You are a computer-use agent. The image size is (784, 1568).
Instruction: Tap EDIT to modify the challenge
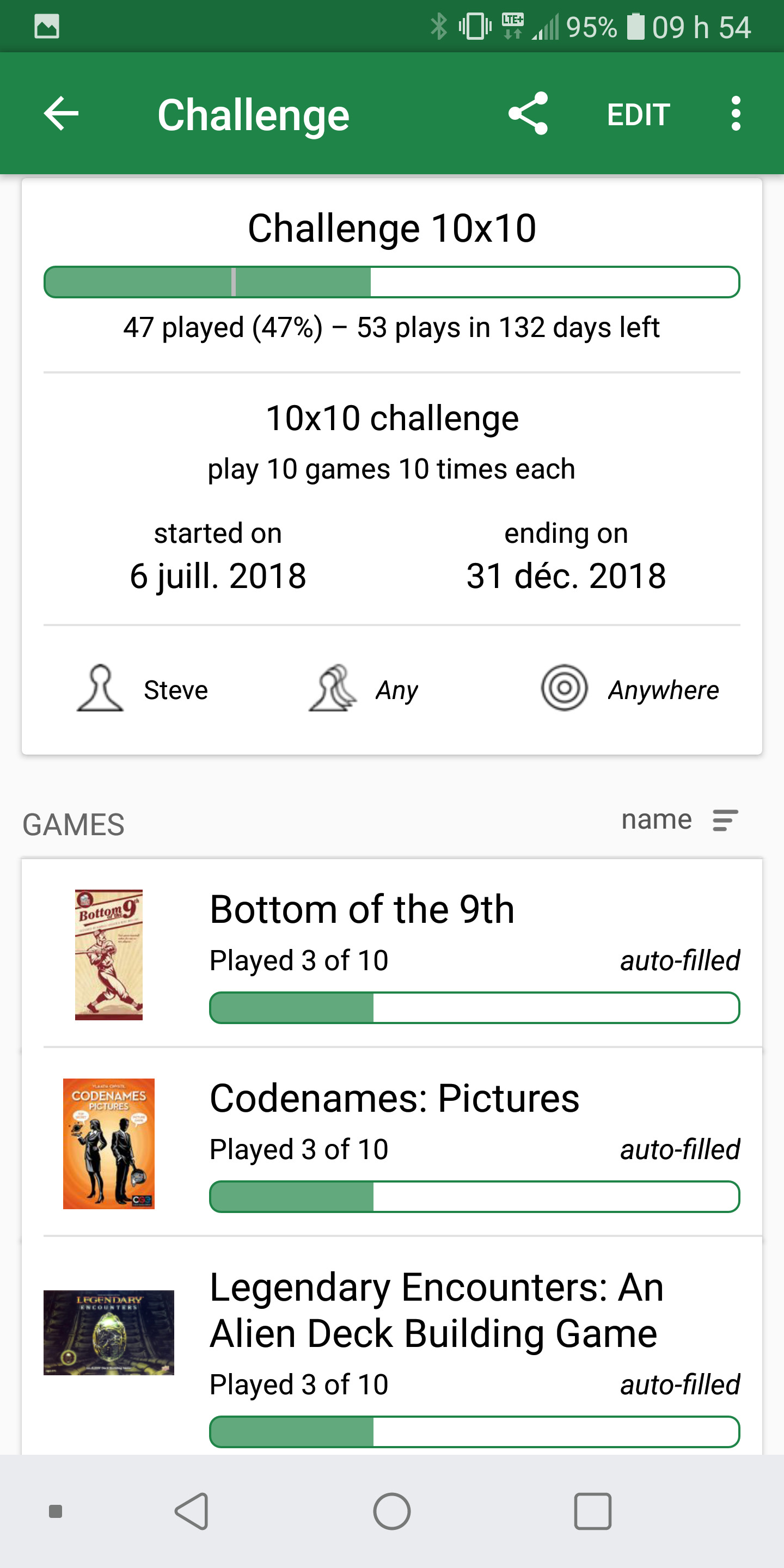[638, 114]
